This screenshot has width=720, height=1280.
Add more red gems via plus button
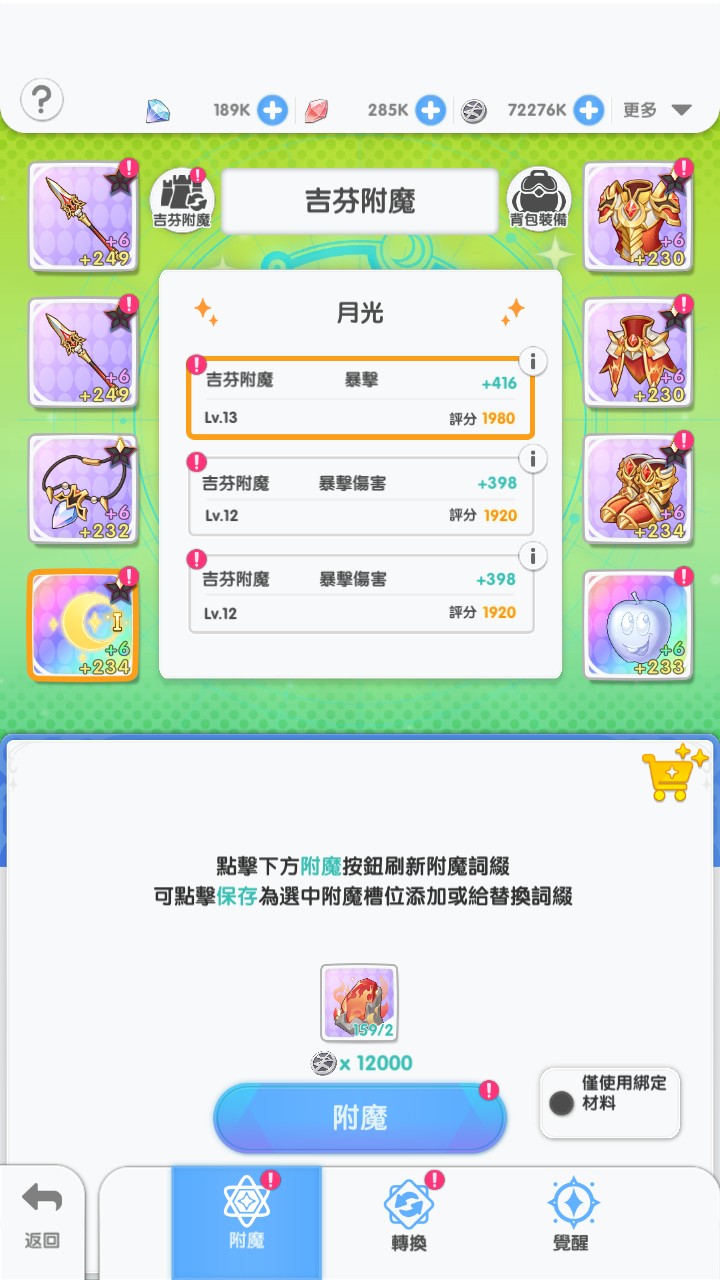(x=430, y=110)
